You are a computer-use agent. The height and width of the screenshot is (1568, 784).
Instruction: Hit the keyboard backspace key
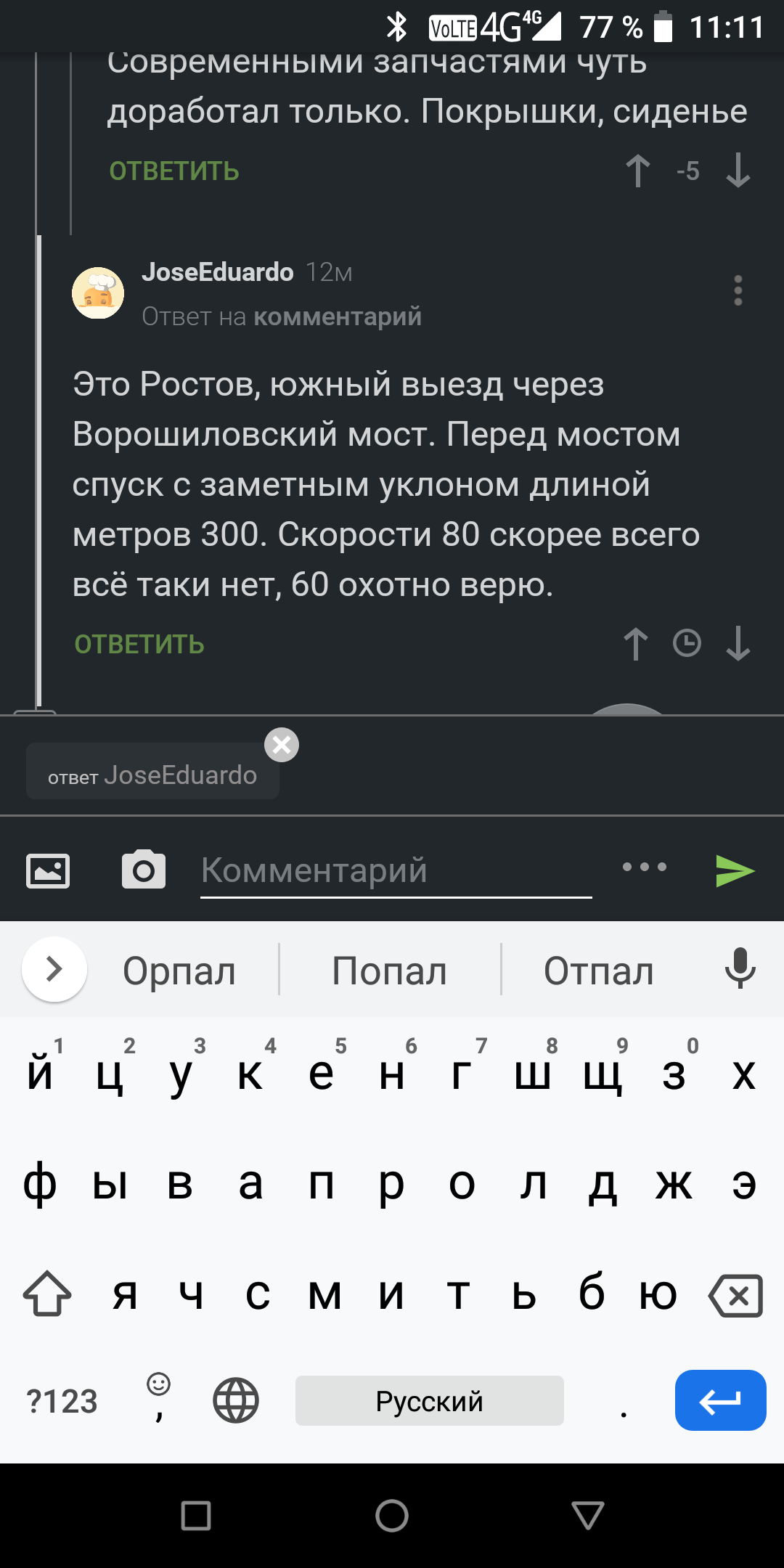click(x=736, y=1295)
